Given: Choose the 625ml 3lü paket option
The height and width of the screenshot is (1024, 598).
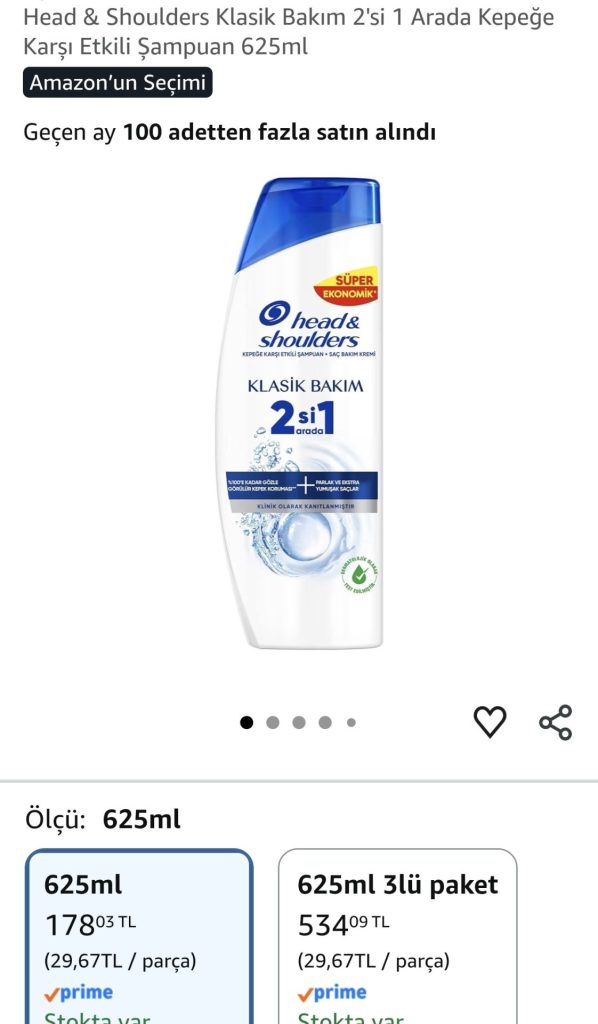Looking at the screenshot, I should [398, 936].
